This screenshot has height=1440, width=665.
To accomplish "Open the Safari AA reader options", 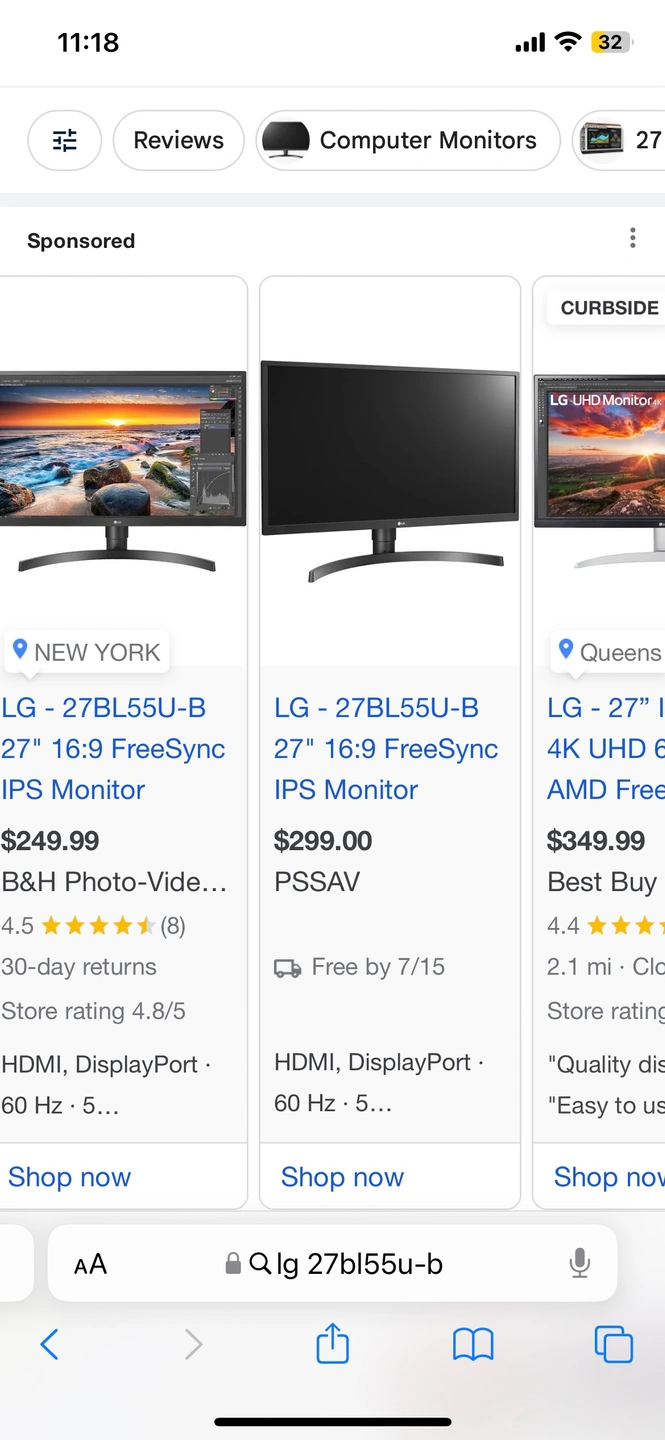I will (90, 1265).
